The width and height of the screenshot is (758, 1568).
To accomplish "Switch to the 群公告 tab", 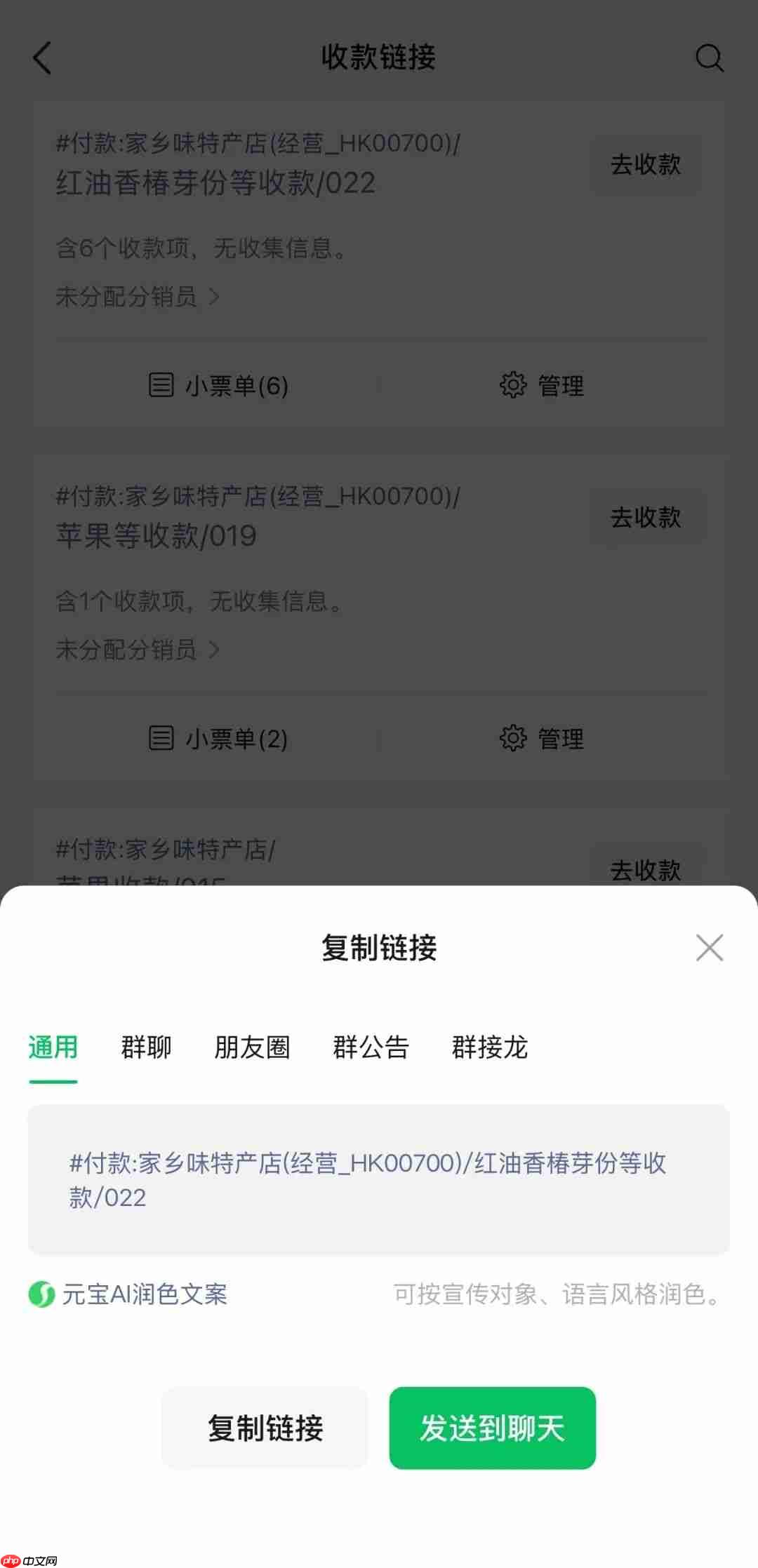I will 371,1047.
